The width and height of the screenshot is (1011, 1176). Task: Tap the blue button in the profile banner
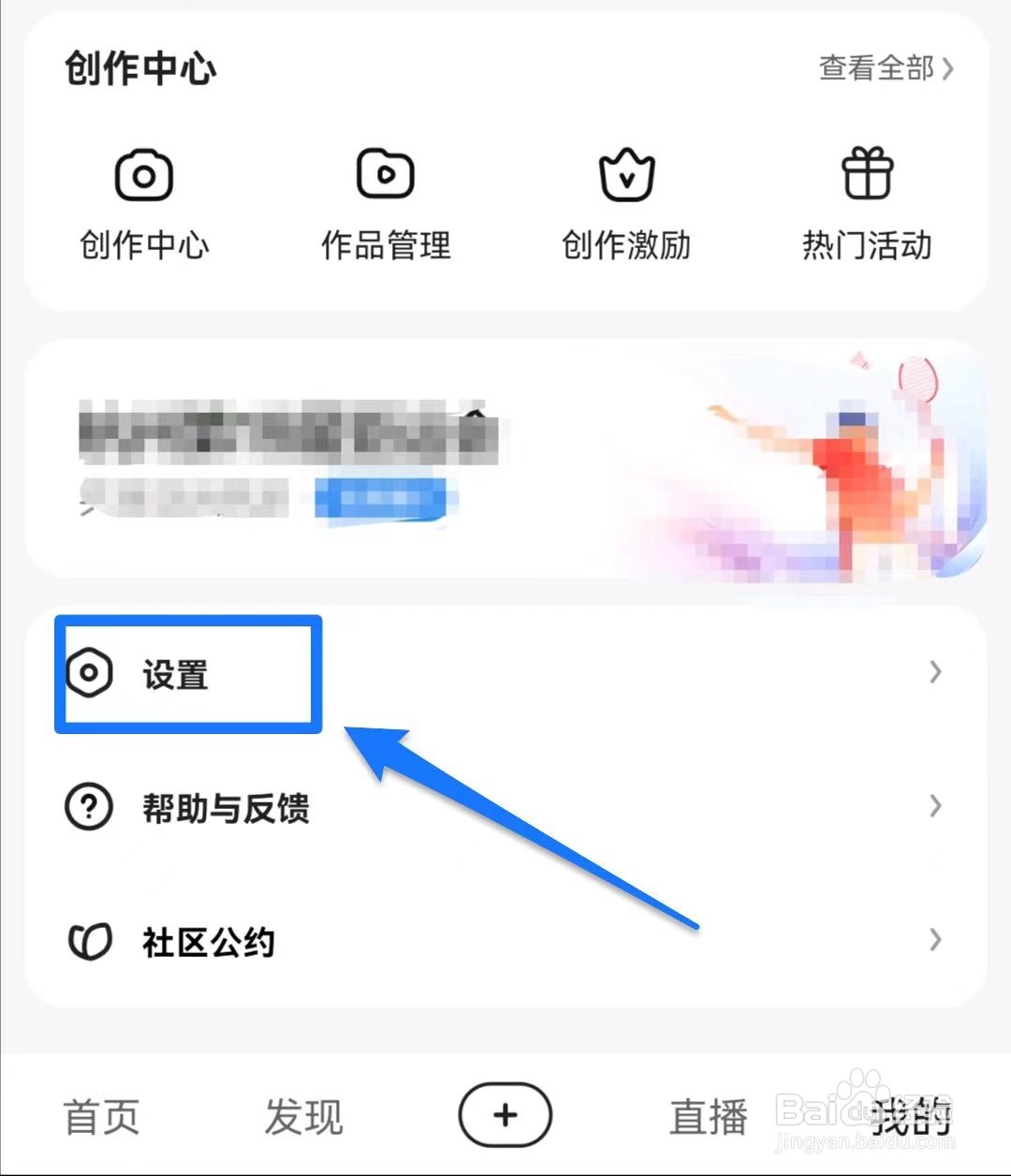click(x=379, y=498)
